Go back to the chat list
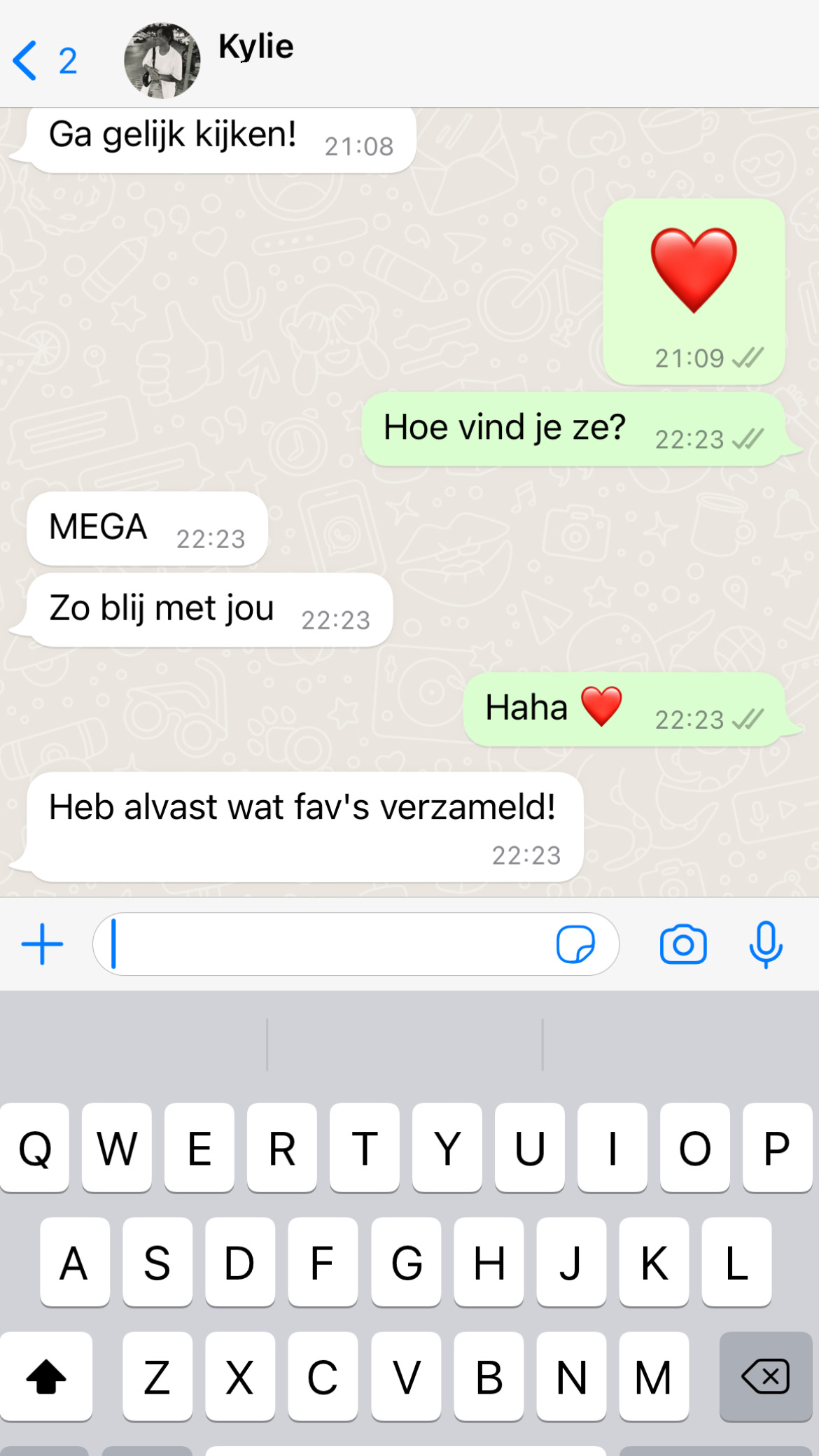819x1456 pixels. click(x=43, y=61)
